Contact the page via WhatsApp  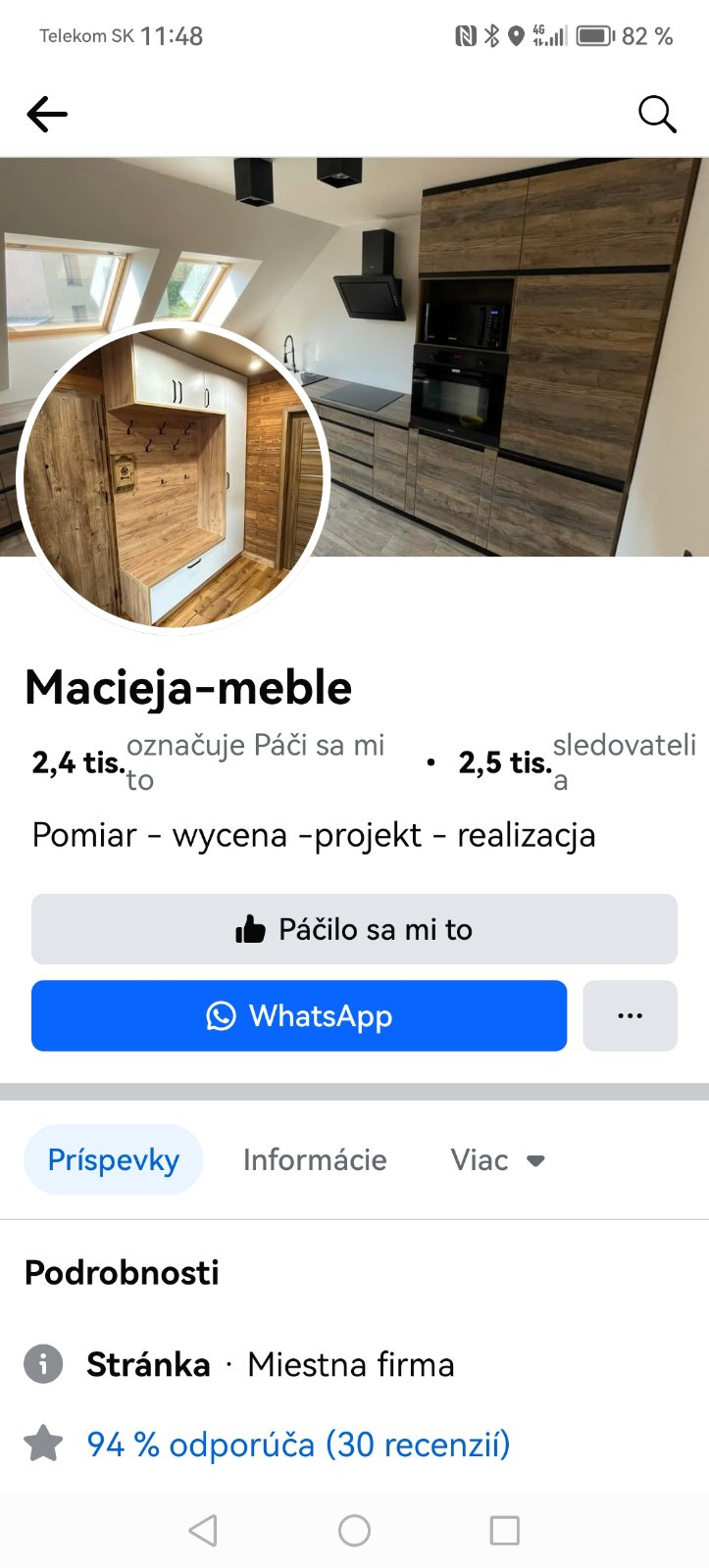299,1016
